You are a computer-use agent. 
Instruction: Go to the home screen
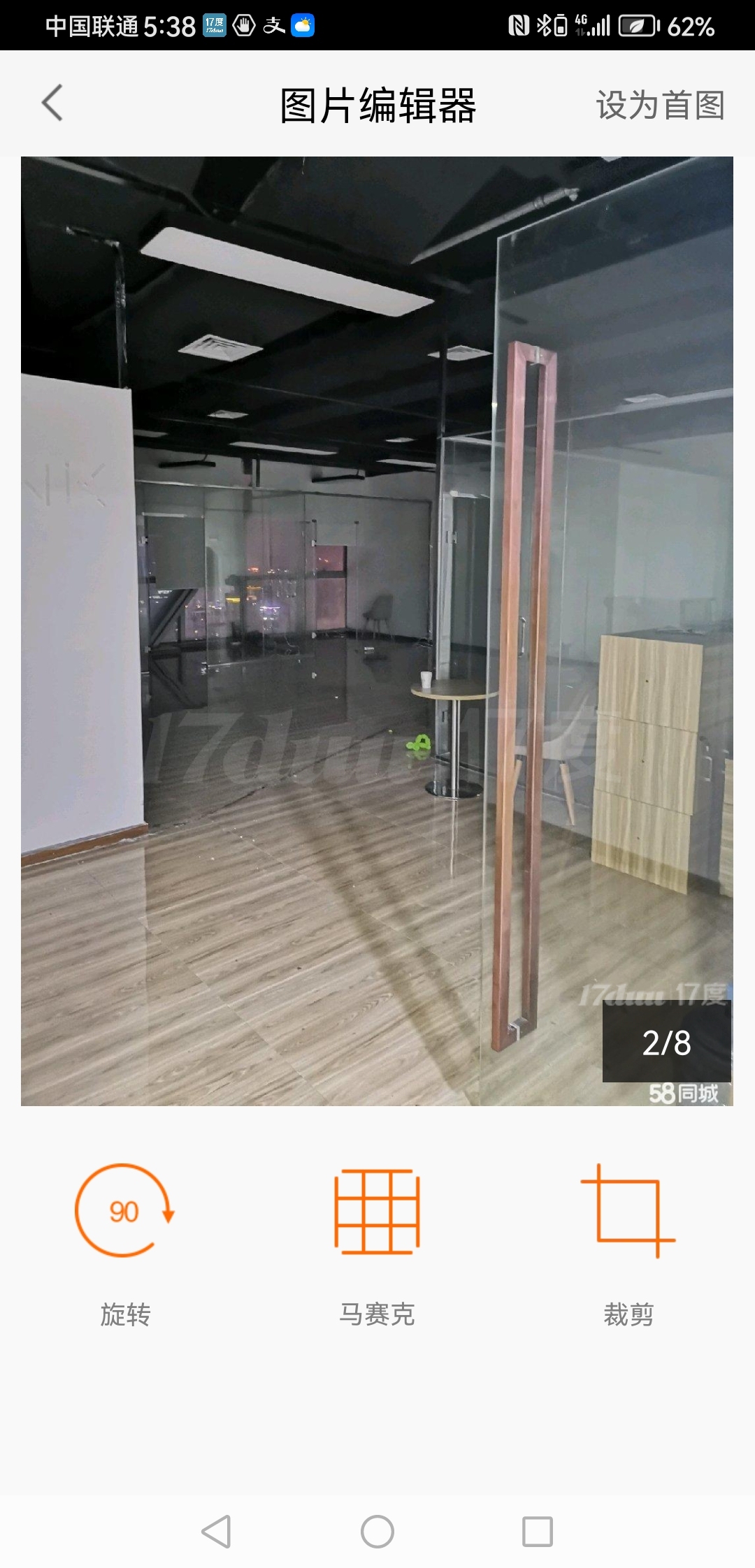[377, 1532]
